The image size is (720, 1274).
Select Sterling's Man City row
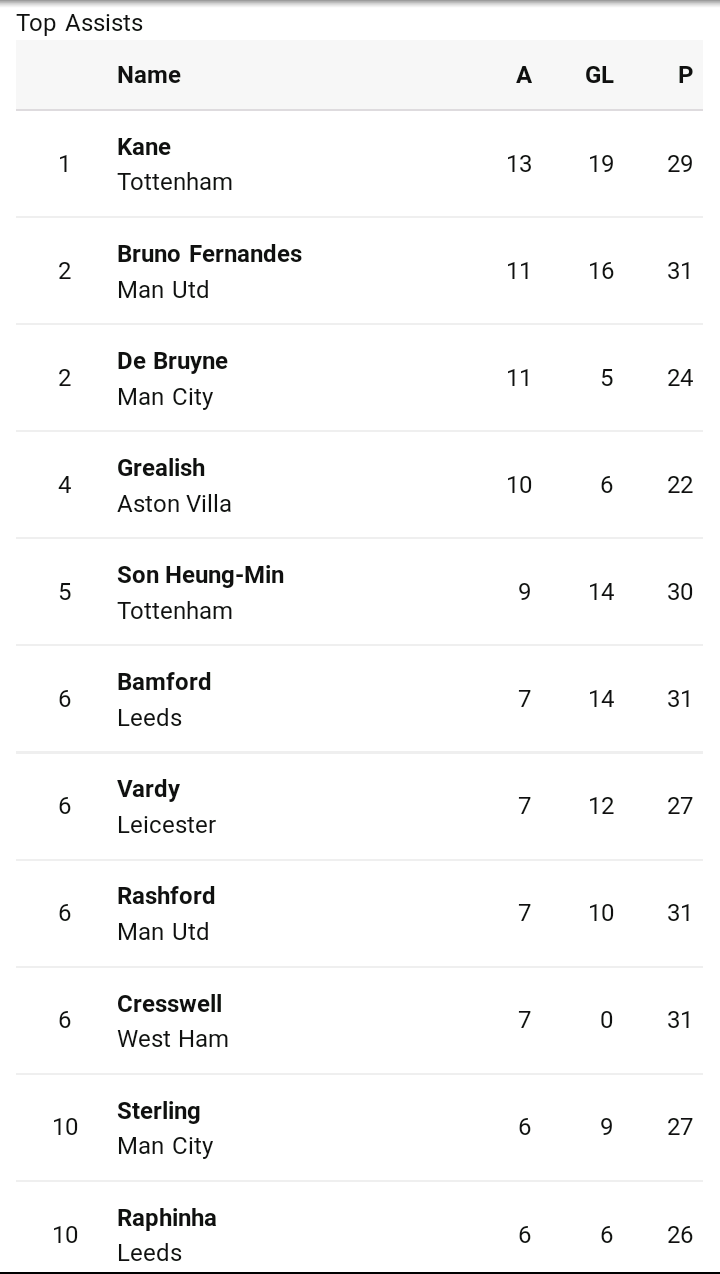[359, 1127]
